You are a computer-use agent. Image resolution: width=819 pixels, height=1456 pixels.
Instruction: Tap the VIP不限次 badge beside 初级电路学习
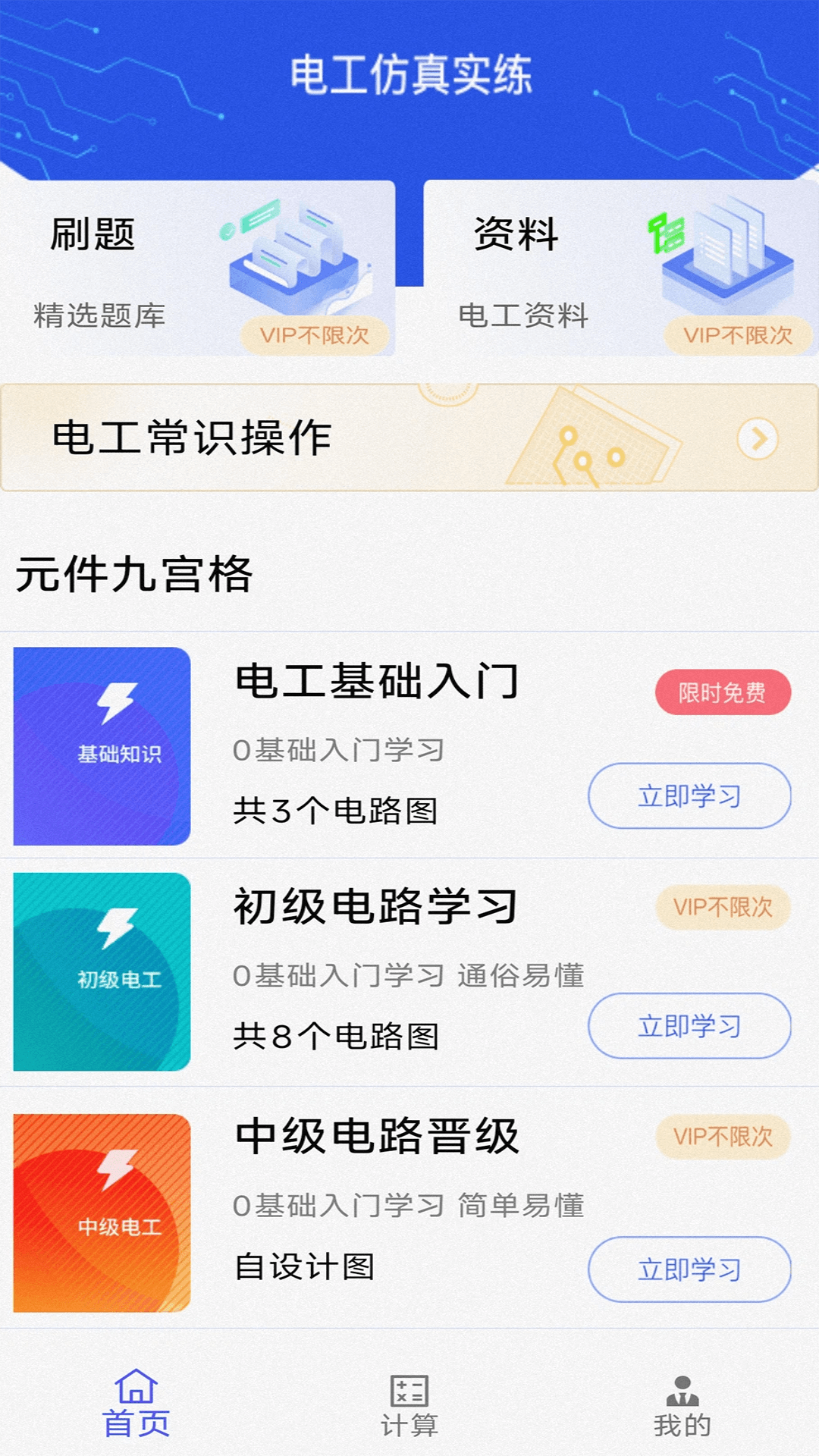723,908
